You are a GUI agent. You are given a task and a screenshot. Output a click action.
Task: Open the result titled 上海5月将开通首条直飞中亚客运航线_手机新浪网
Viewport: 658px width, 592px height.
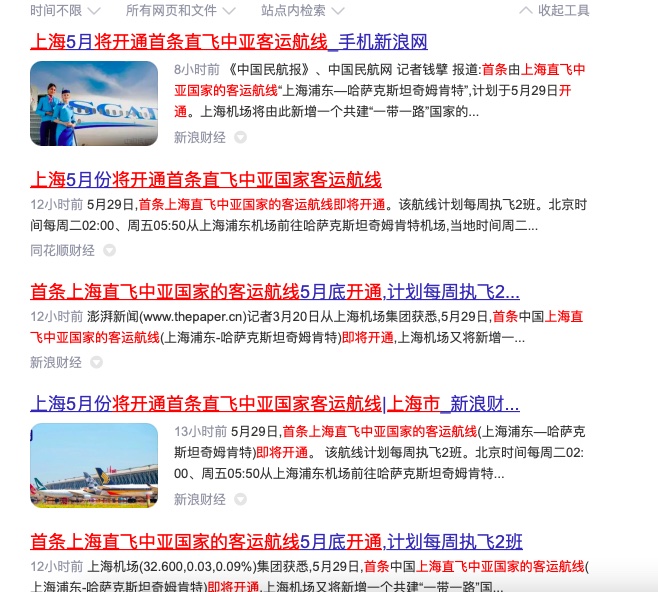coord(228,43)
